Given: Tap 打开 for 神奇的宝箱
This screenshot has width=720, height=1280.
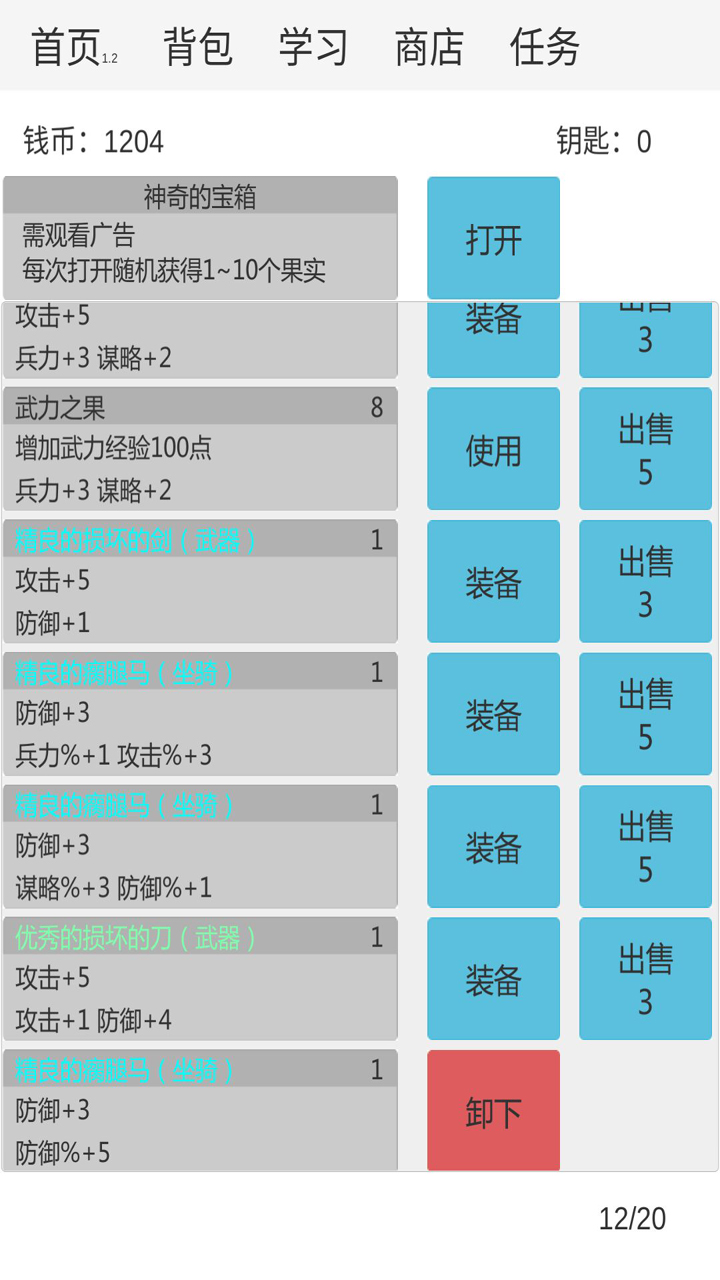Looking at the screenshot, I should point(493,239).
